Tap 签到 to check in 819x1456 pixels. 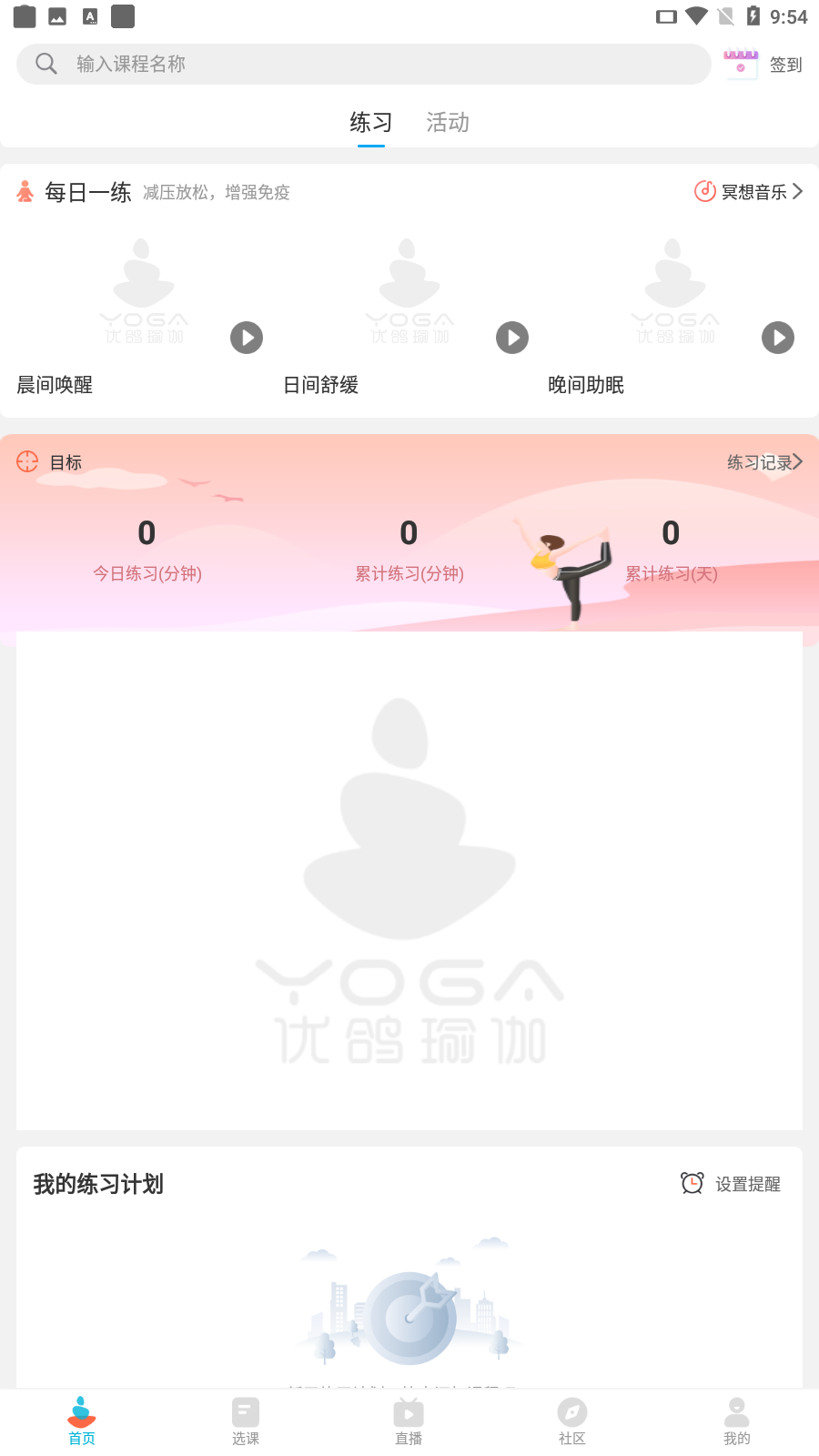coord(764,65)
